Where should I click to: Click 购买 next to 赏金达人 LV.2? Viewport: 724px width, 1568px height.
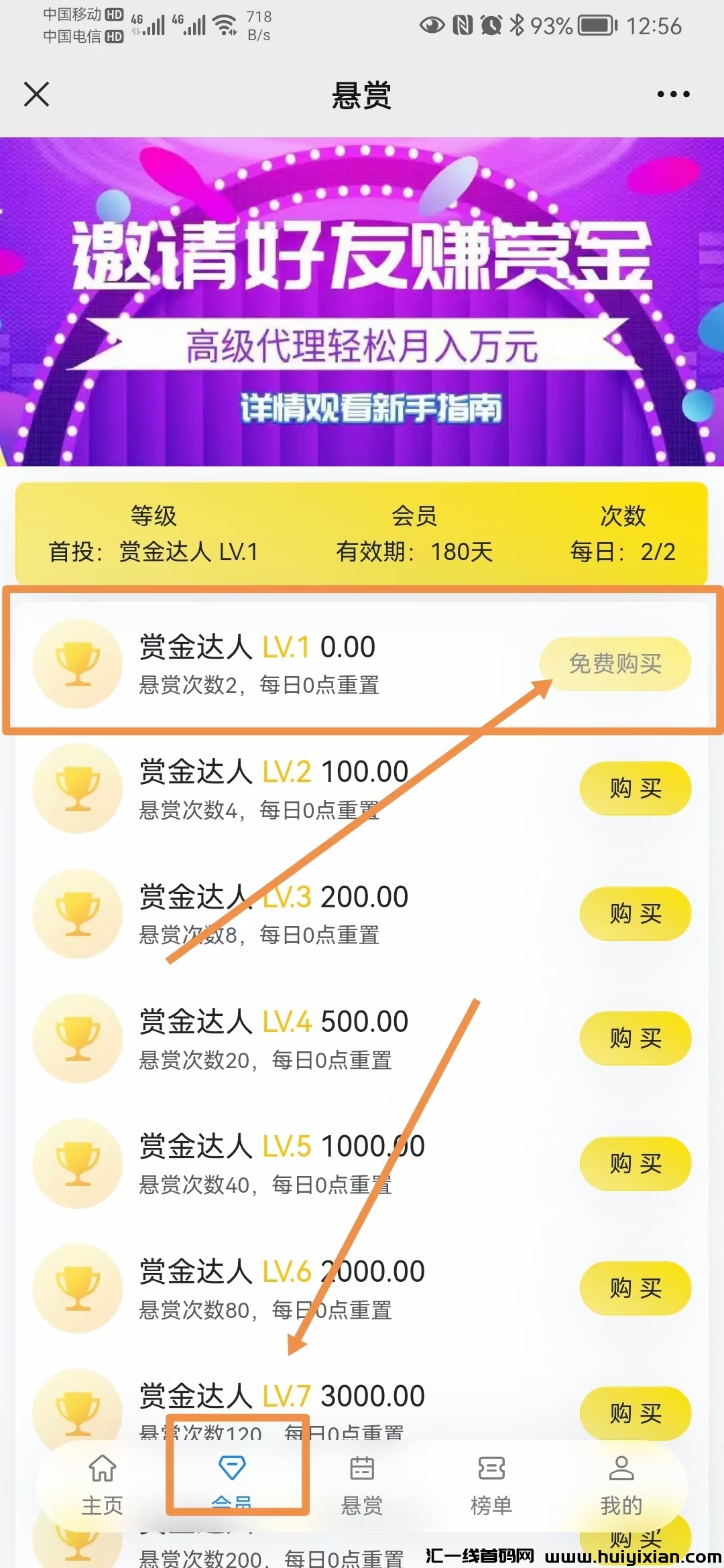tap(635, 789)
